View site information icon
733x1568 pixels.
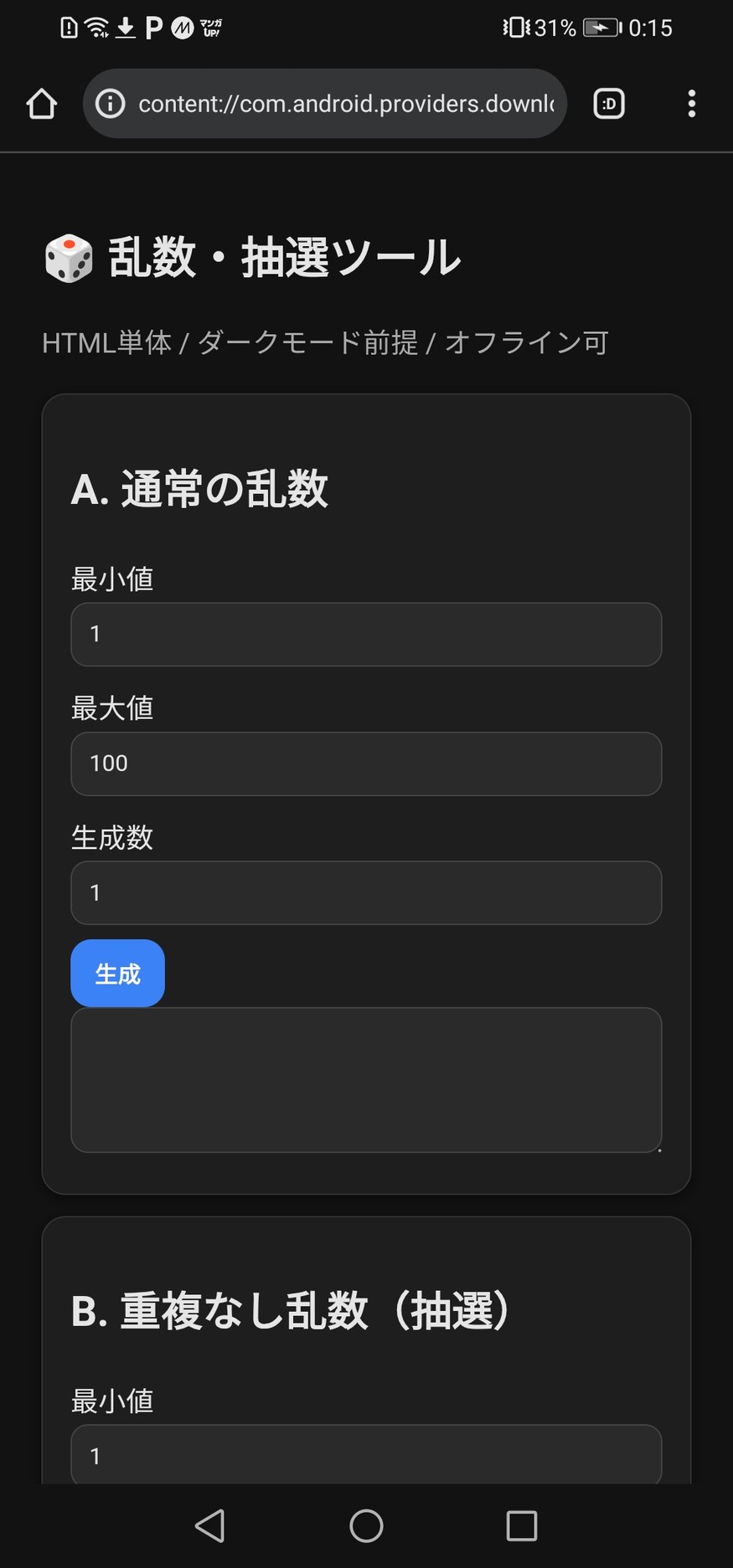click(110, 104)
